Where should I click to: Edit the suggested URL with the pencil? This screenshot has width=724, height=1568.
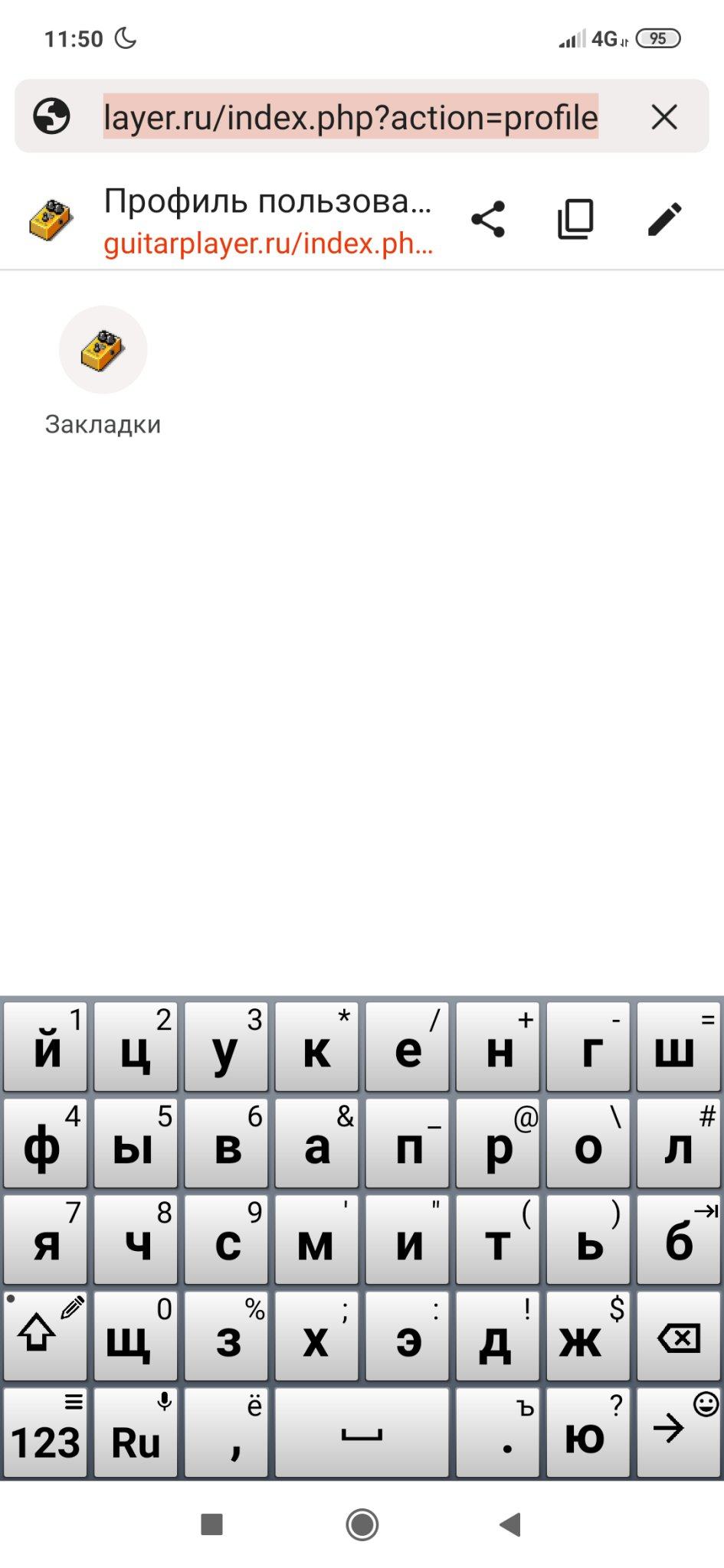pos(664,220)
